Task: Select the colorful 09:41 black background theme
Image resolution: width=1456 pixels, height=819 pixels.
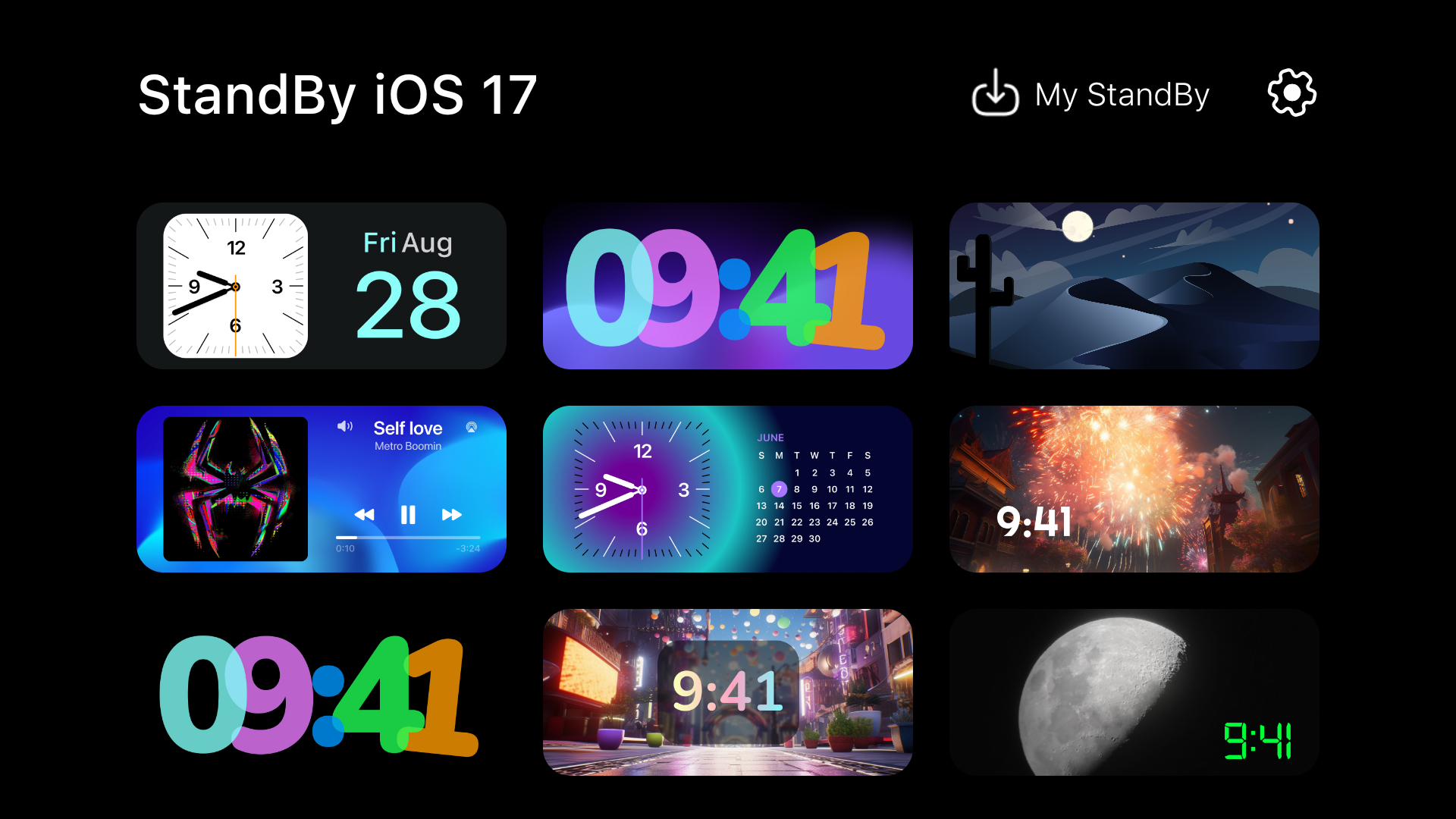Action: [x=321, y=692]
